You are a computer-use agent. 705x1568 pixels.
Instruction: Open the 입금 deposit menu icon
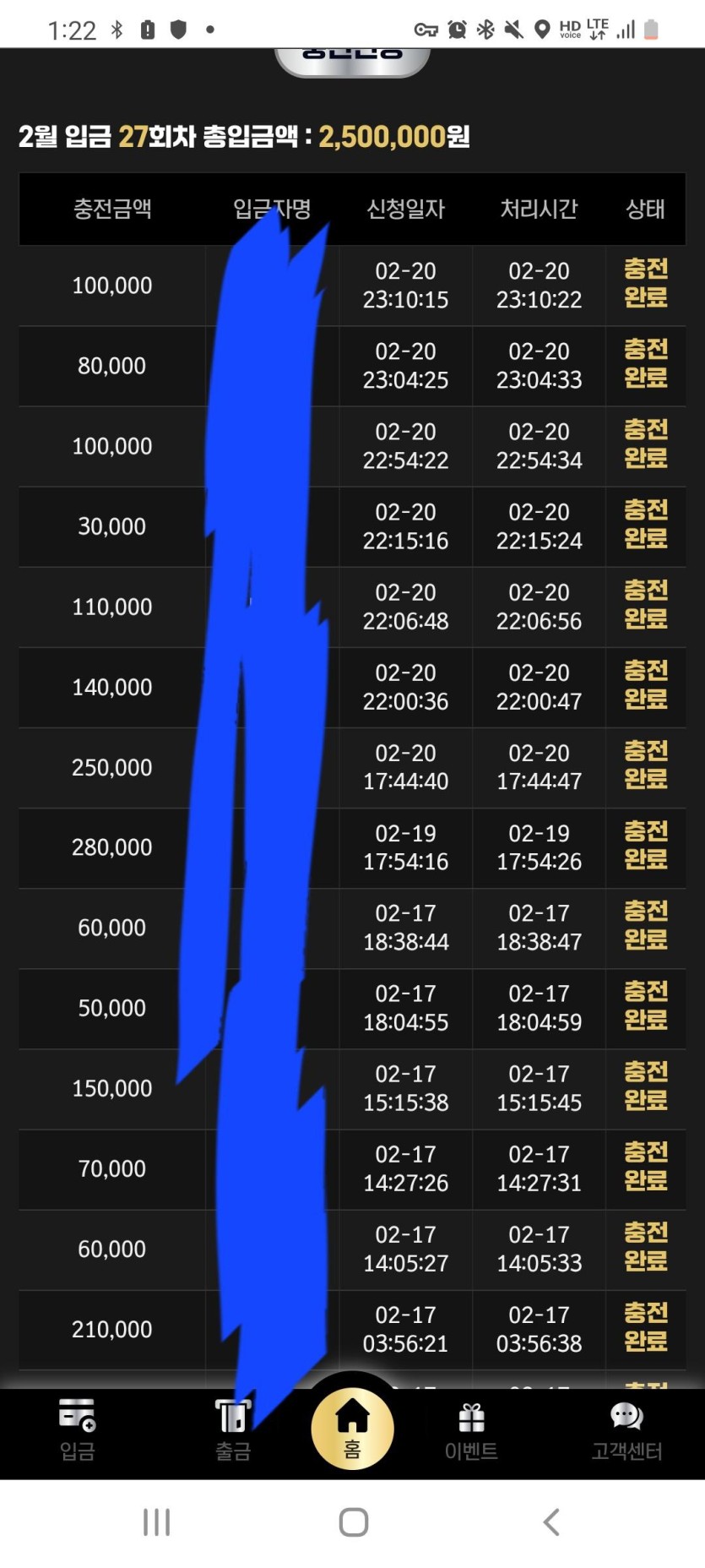click(x=76, y=1416)
